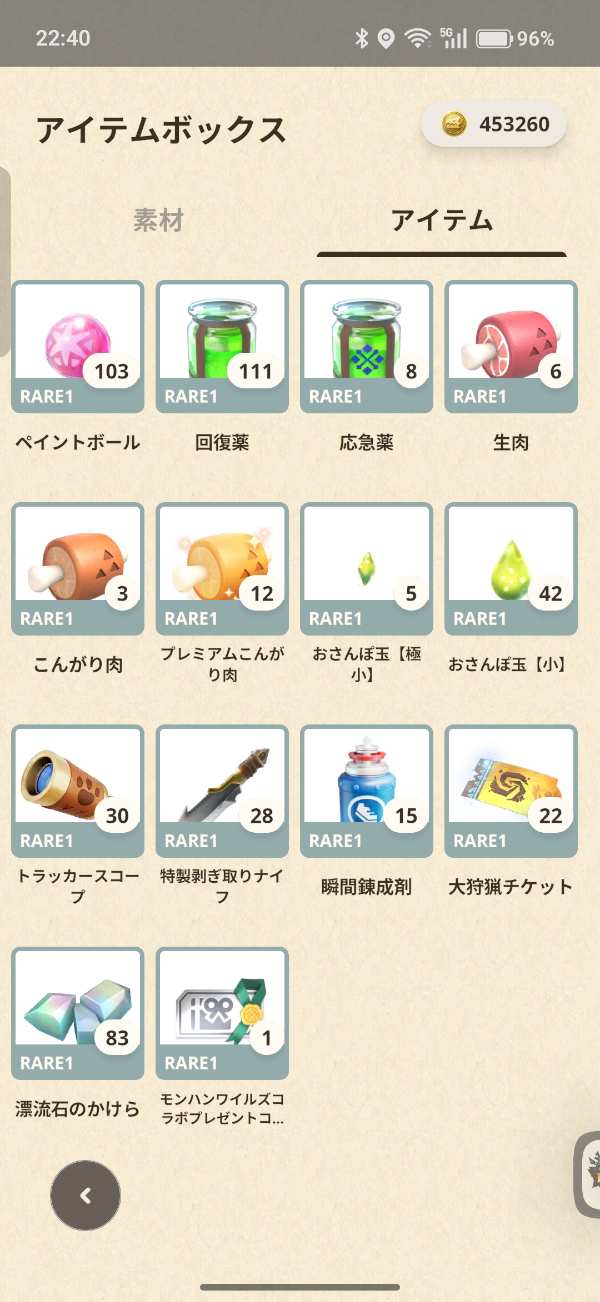Select the アイテム tab

pyautogui.click(x=441, y=221)
